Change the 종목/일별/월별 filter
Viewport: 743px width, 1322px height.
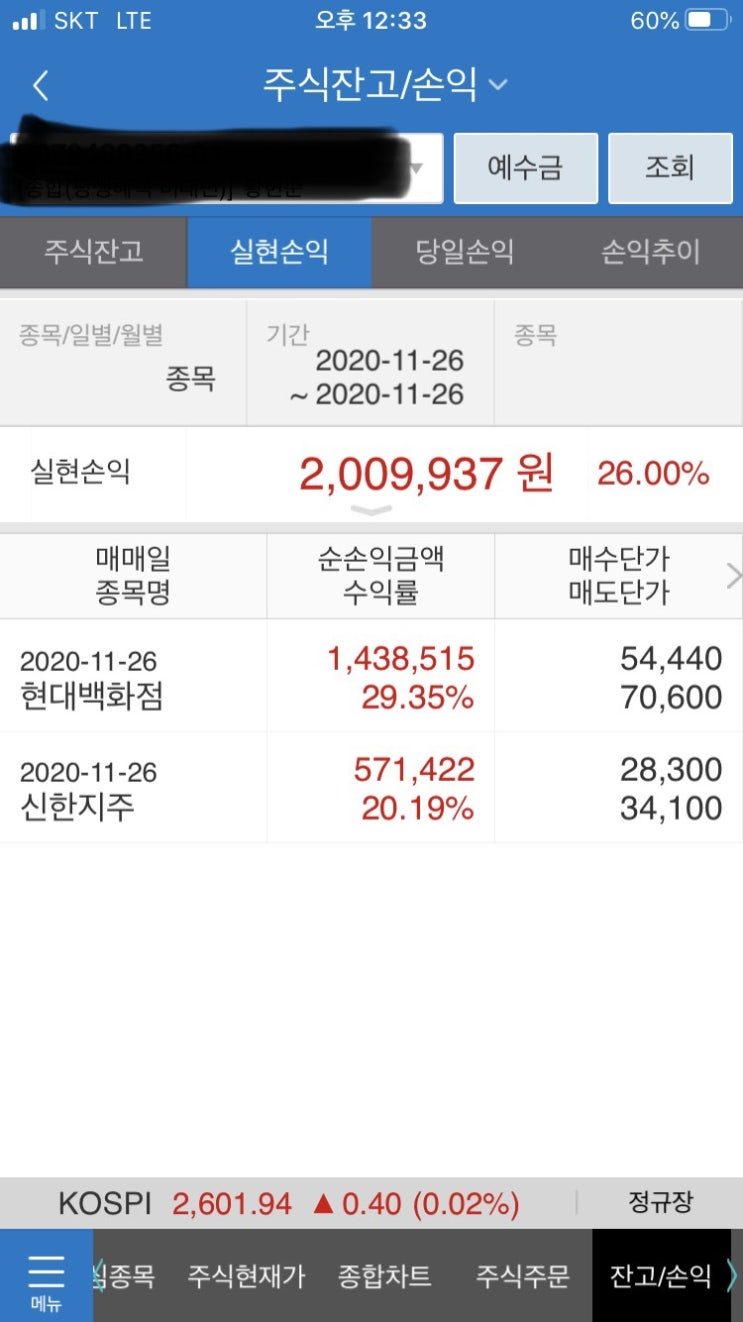point(123,362)
